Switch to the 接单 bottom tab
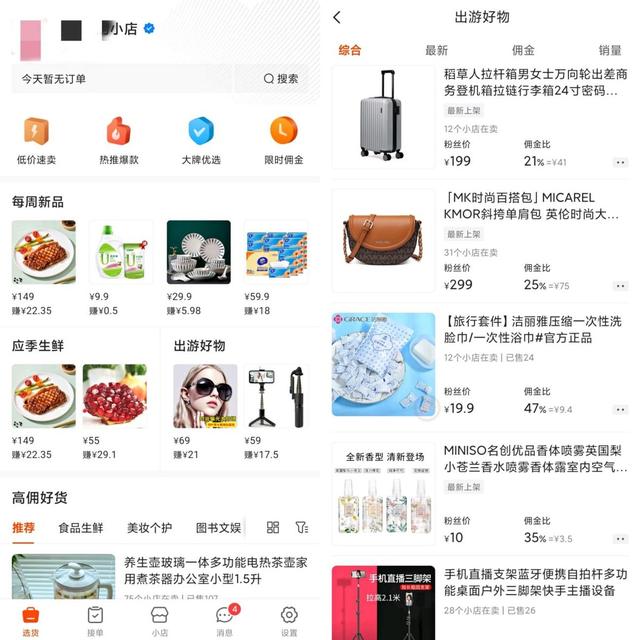 tap(95, 621)
